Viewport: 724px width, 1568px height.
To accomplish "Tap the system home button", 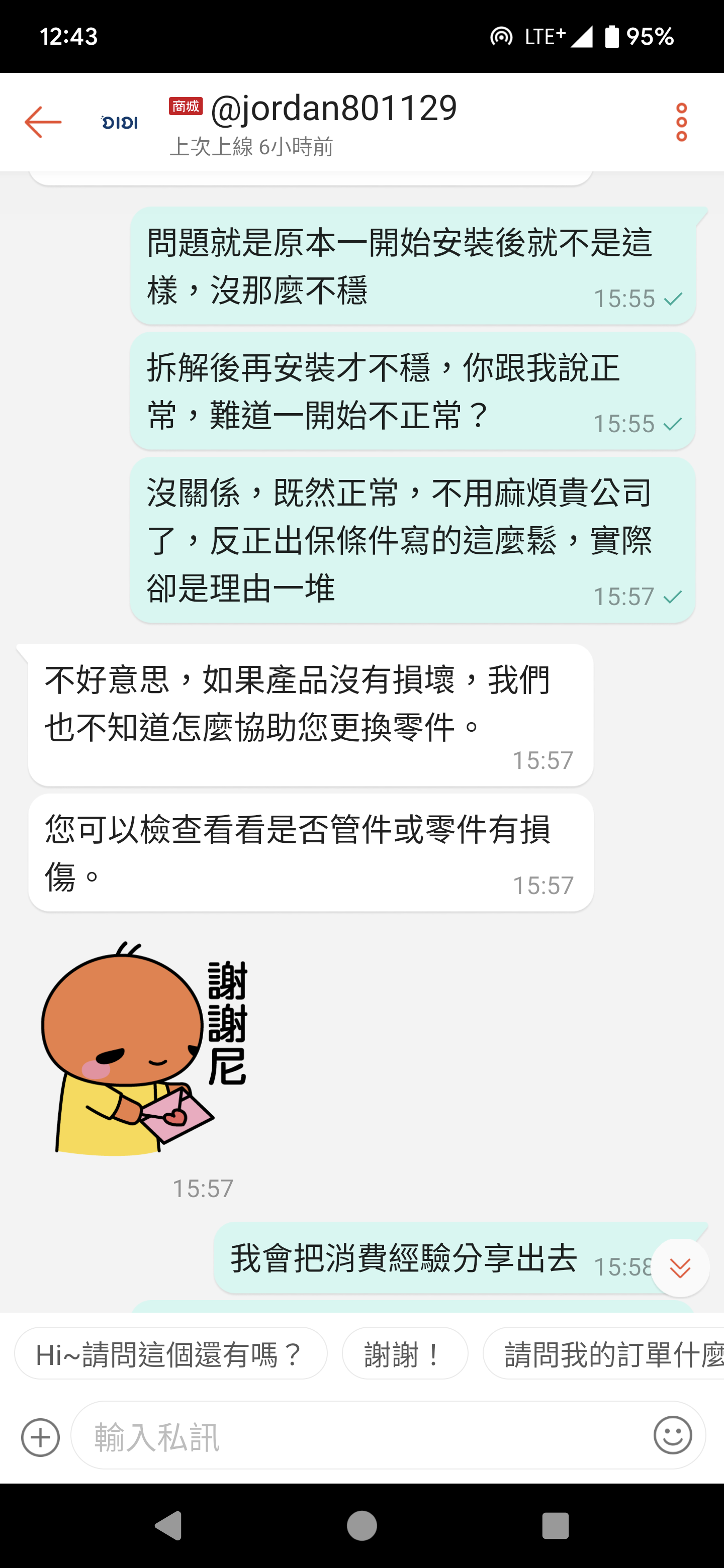I will 361,1526.
